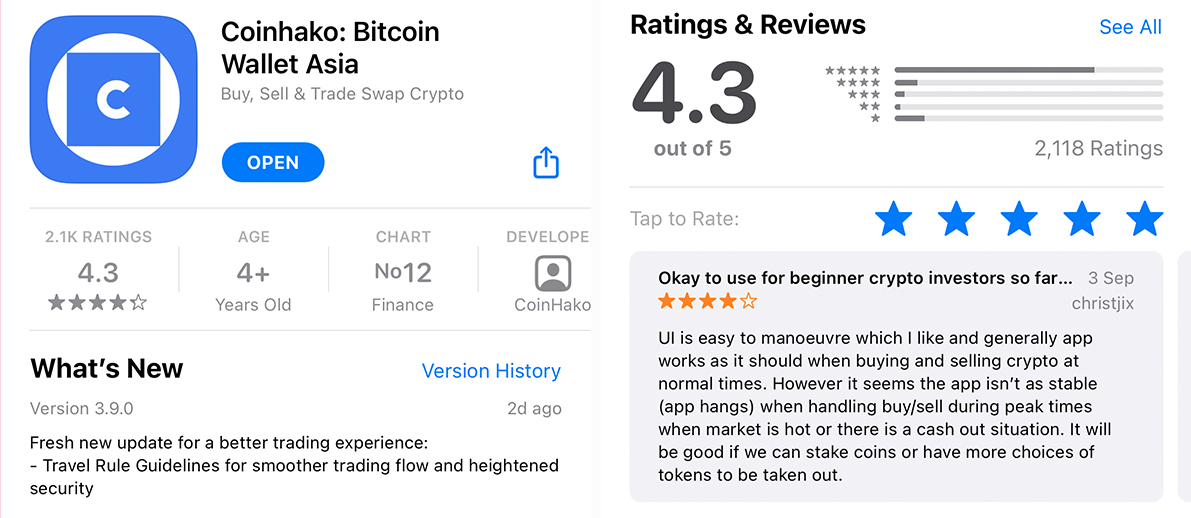Jump to the 2.1K ratings section

(98, 274)
